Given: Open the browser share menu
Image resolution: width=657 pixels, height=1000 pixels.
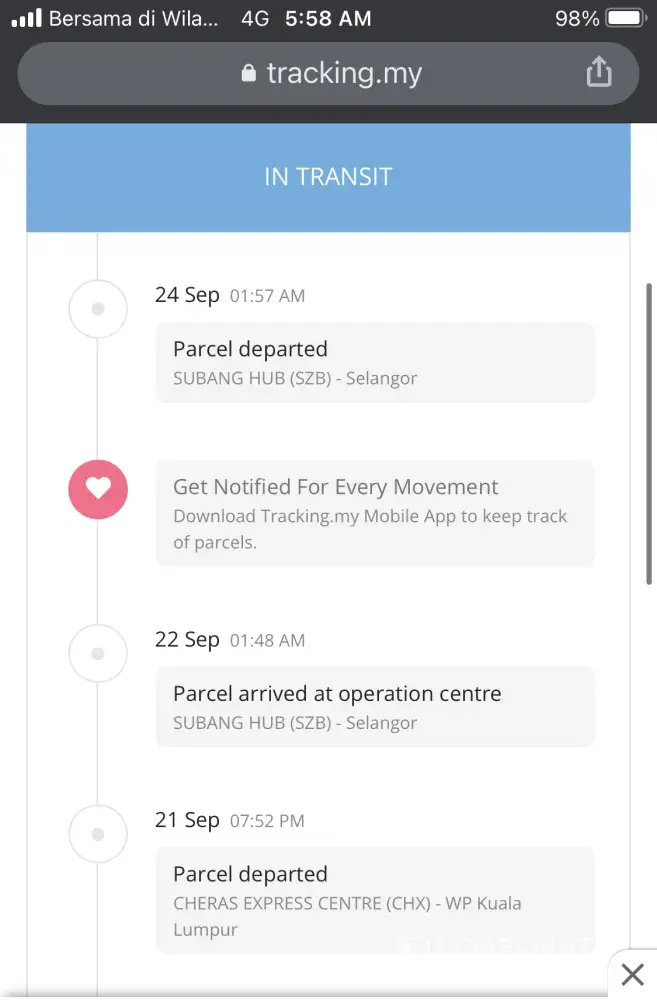Looking at the screenshot, I should coord(598,72).
